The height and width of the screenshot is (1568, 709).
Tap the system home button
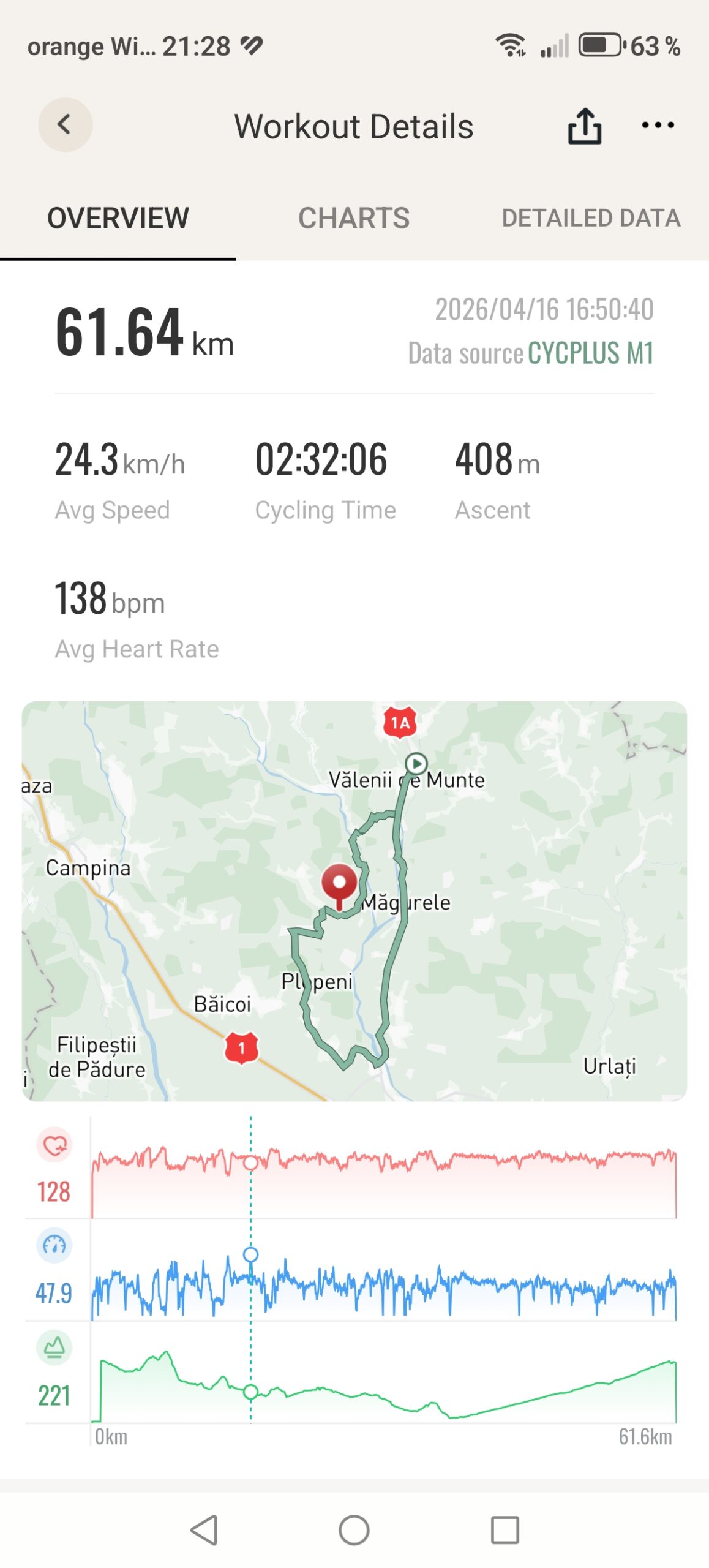coord(354,1530)
